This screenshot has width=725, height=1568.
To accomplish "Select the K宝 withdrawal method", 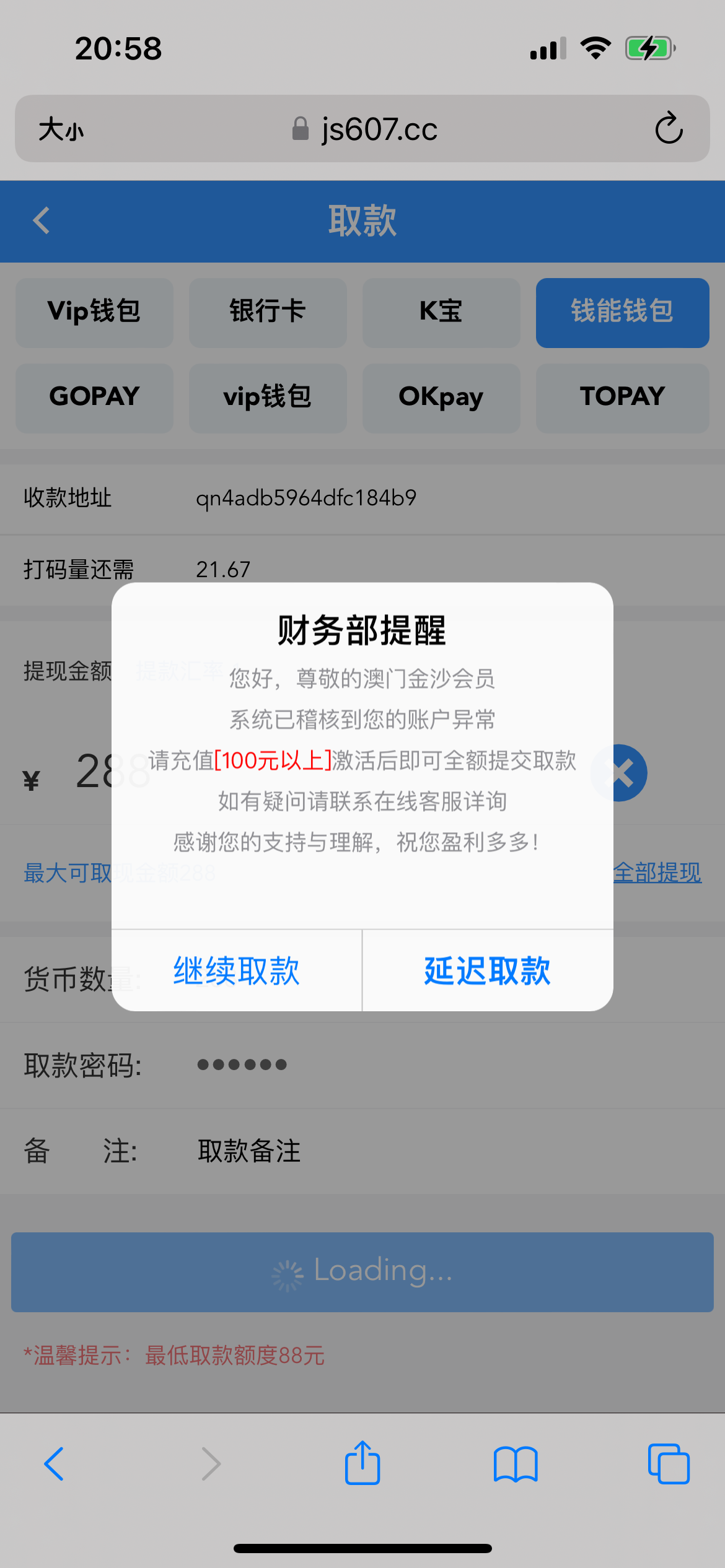I will tap(441, 312).
